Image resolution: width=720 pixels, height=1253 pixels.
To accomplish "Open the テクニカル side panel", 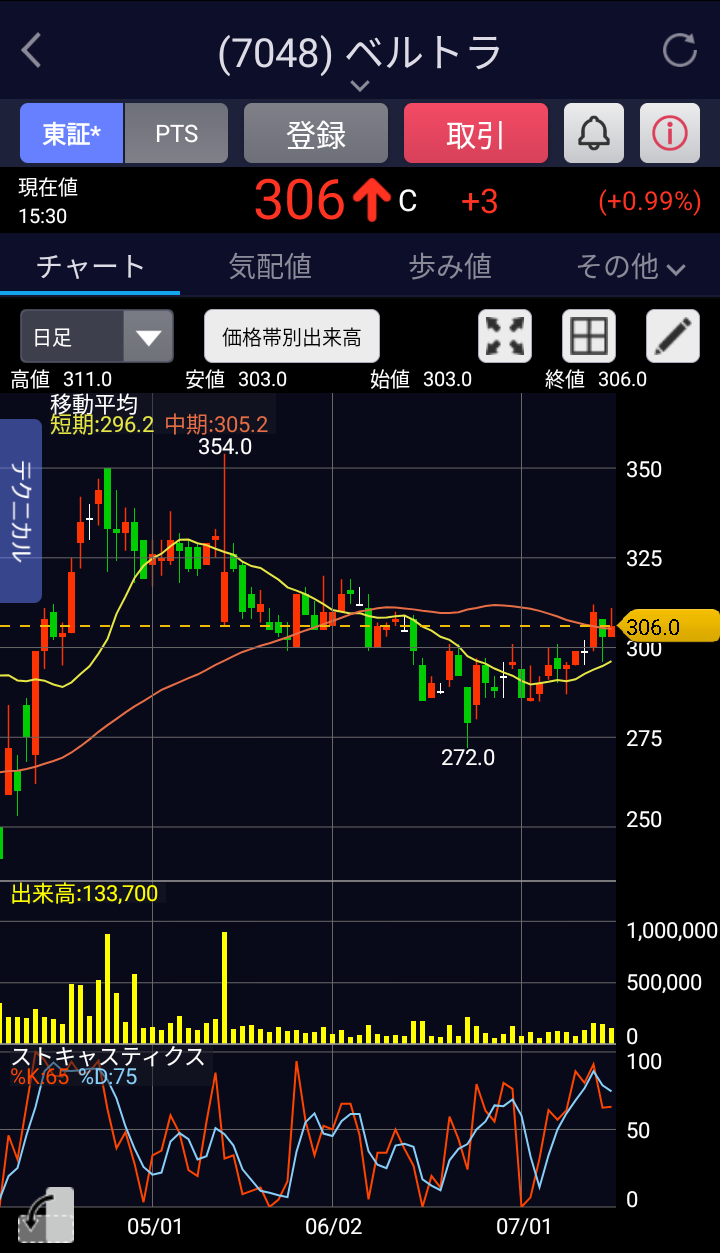I will pyautogui.click(x=20, y=511).
